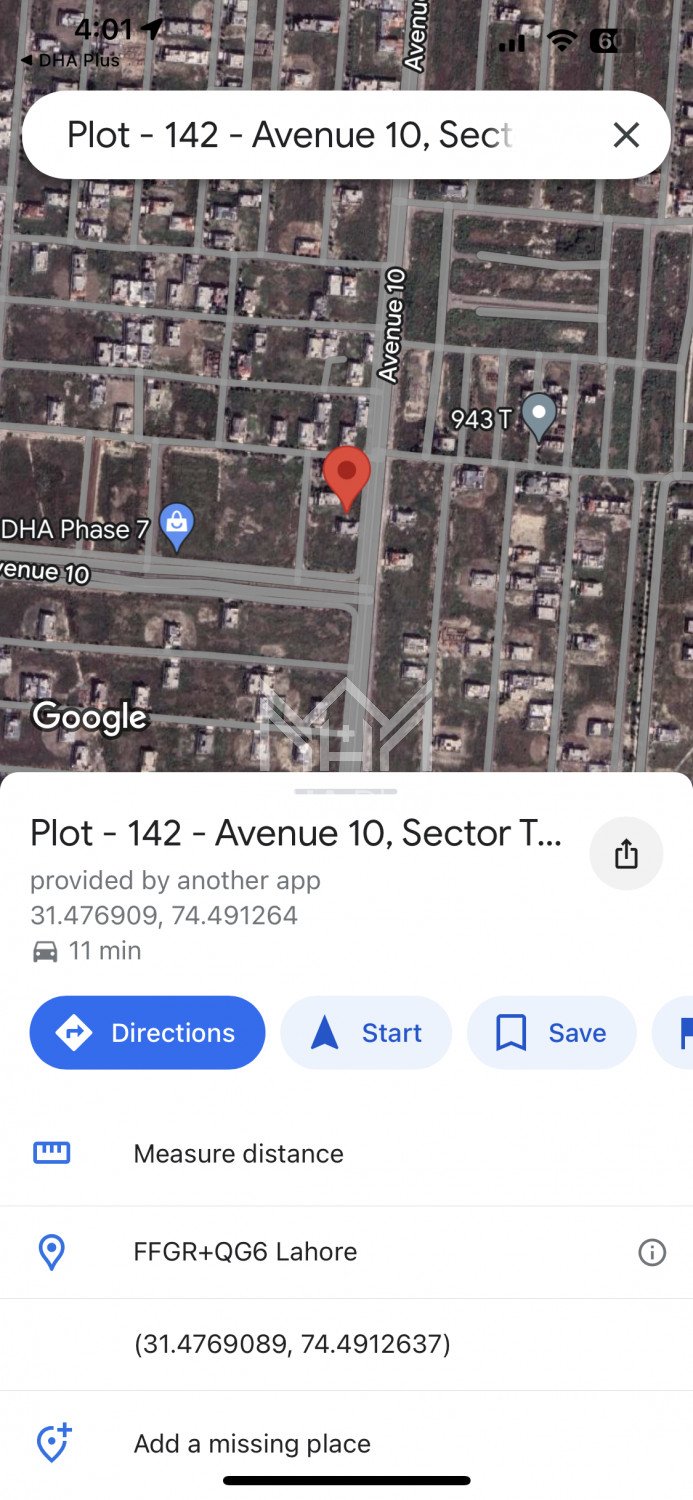Show plus code info icon
Image resolution: width=693 pixels, height=1500 pixels.
pos(652,1252)
